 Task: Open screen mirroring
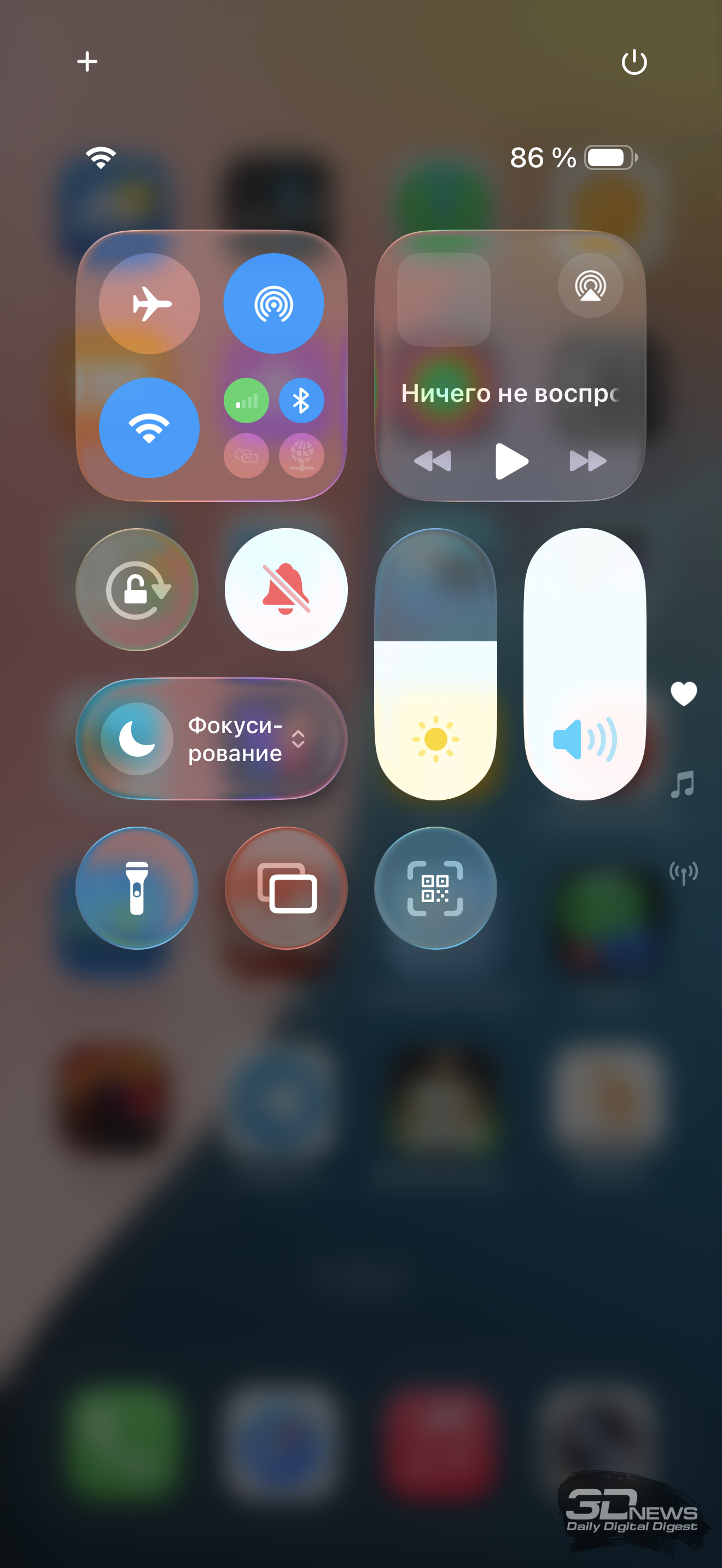click(286, 887)
